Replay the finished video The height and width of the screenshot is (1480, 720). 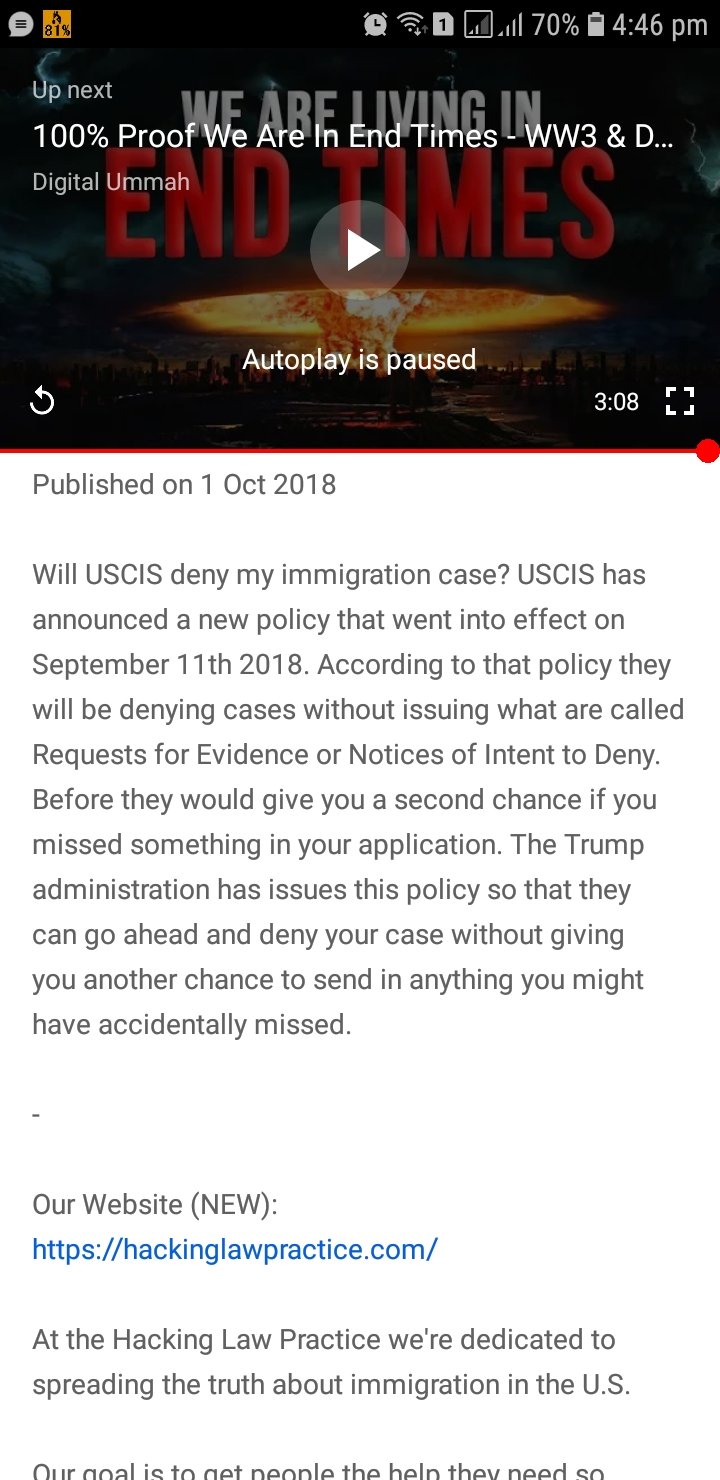(42, 402)
